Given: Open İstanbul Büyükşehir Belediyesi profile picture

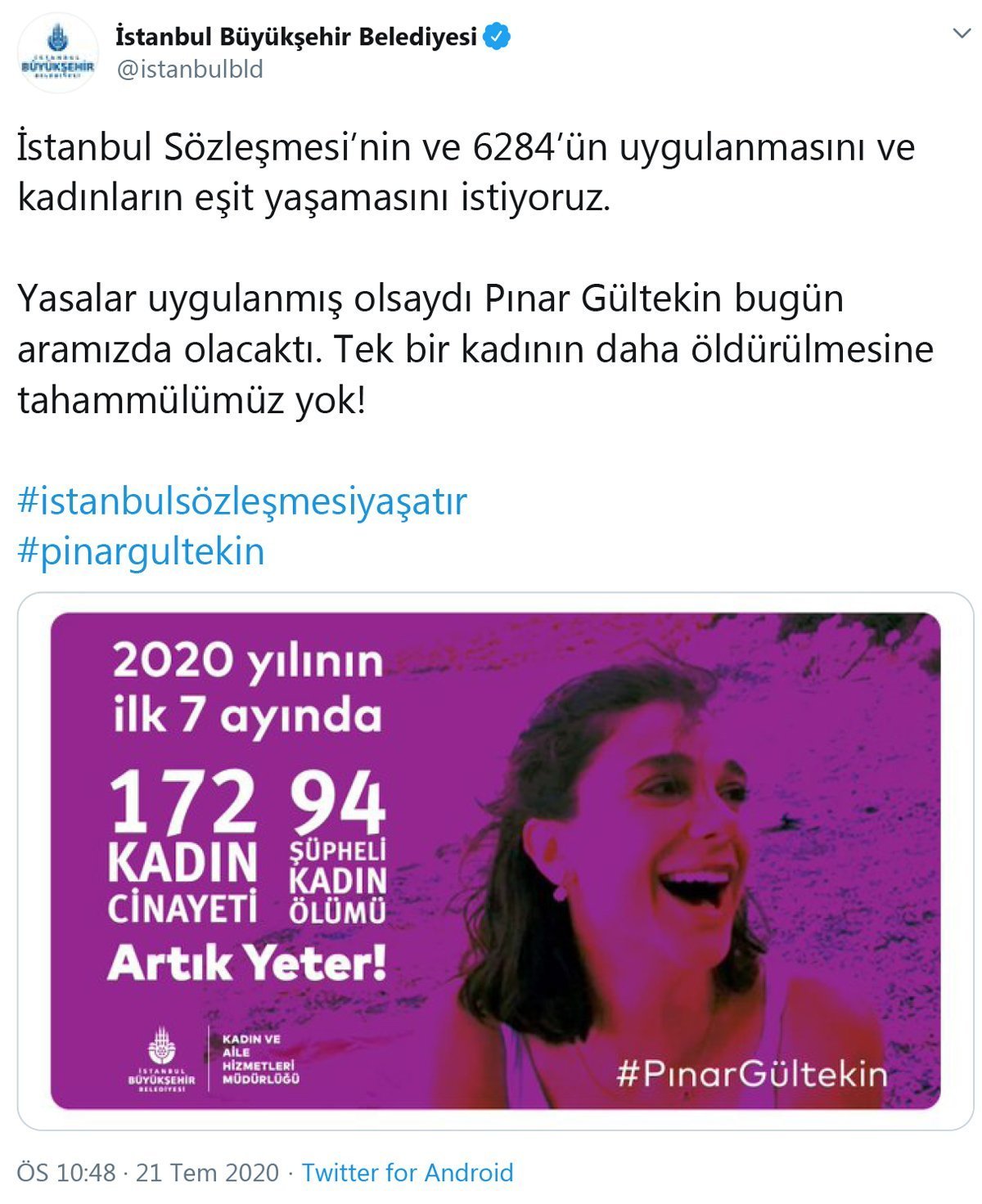Looking at the screenshot, I should pyautogui.click(x=58, y=53).
